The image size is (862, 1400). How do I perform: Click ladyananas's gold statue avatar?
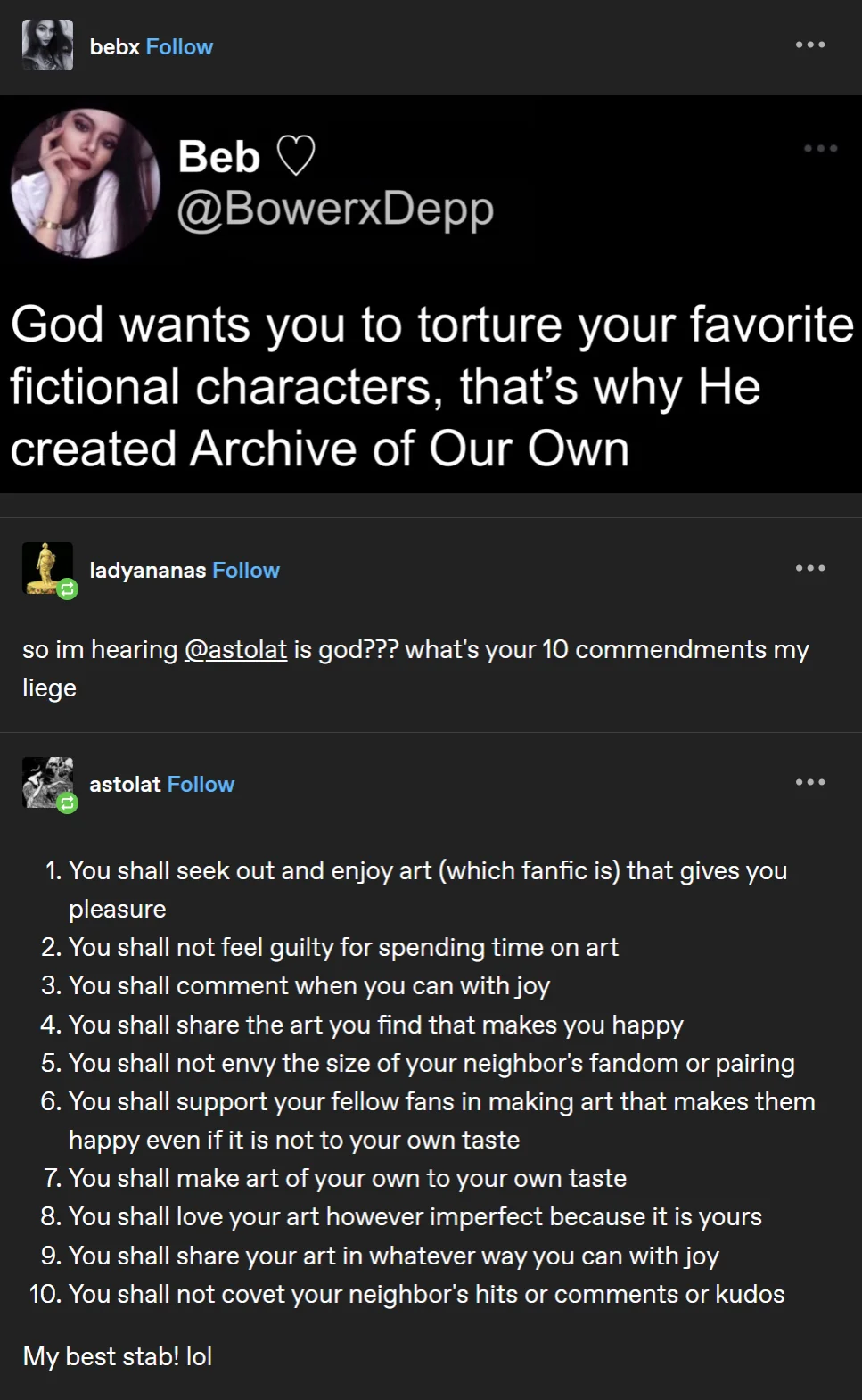click(x=47, y=568)
